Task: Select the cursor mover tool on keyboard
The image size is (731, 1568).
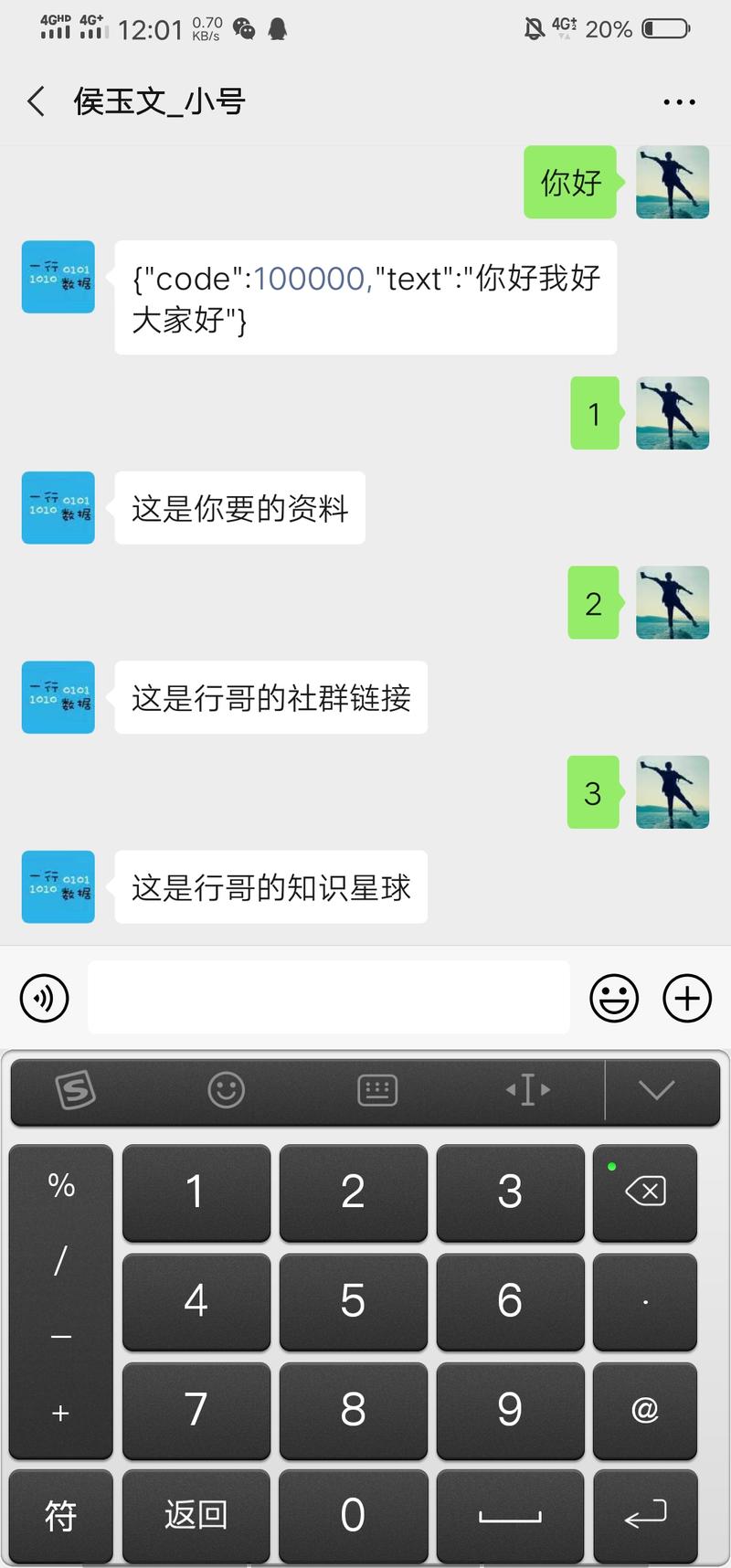Action: 527,1089
